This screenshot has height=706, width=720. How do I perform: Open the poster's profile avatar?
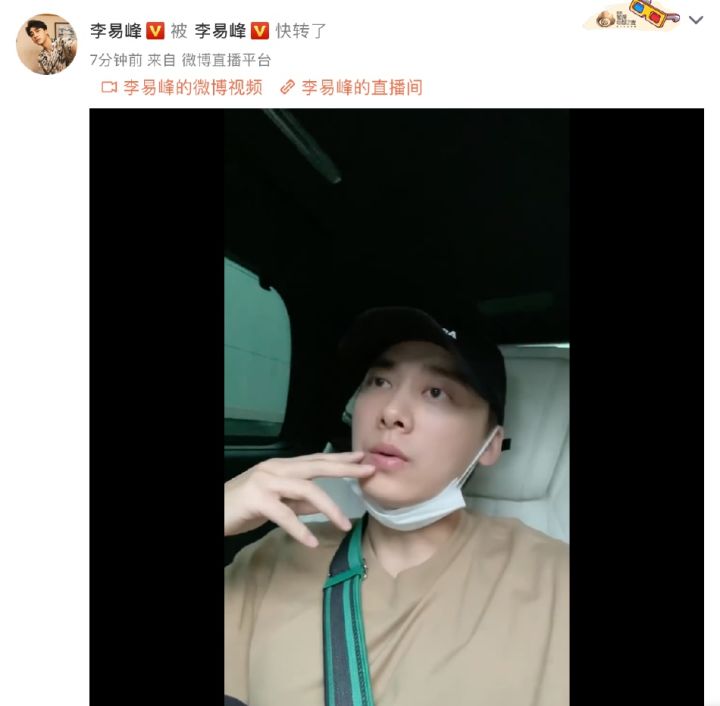tap(45, 44)
